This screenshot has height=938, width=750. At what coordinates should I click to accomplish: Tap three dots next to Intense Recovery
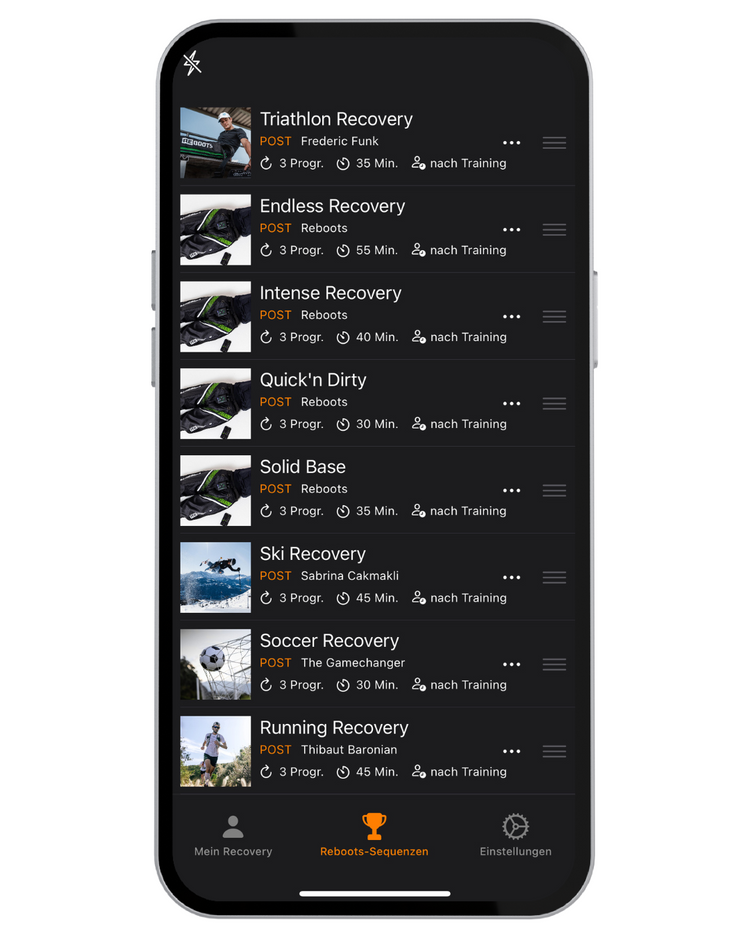coord(512,317)
